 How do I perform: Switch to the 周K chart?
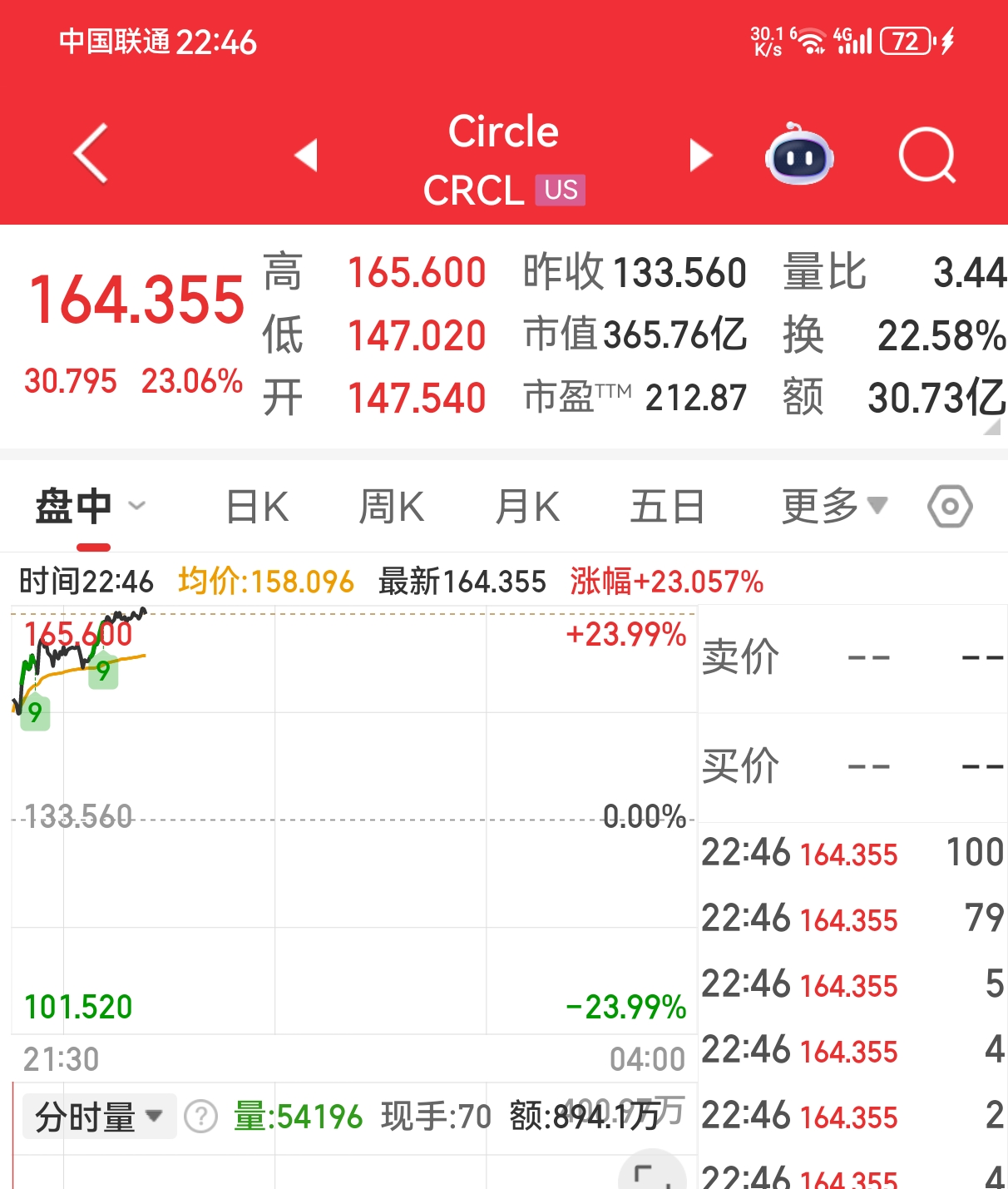[x=392, y=507]
